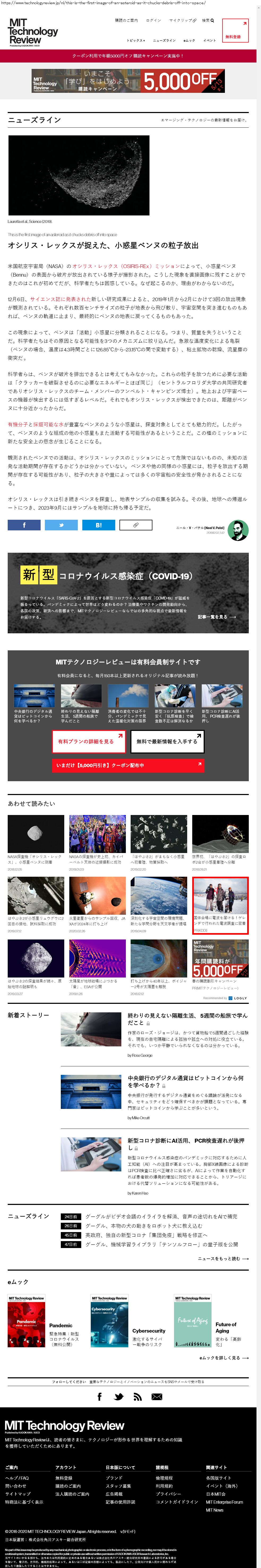Open 記事一覧を見る in the COVID-19 banner
261x1568 pixels.
217,617
